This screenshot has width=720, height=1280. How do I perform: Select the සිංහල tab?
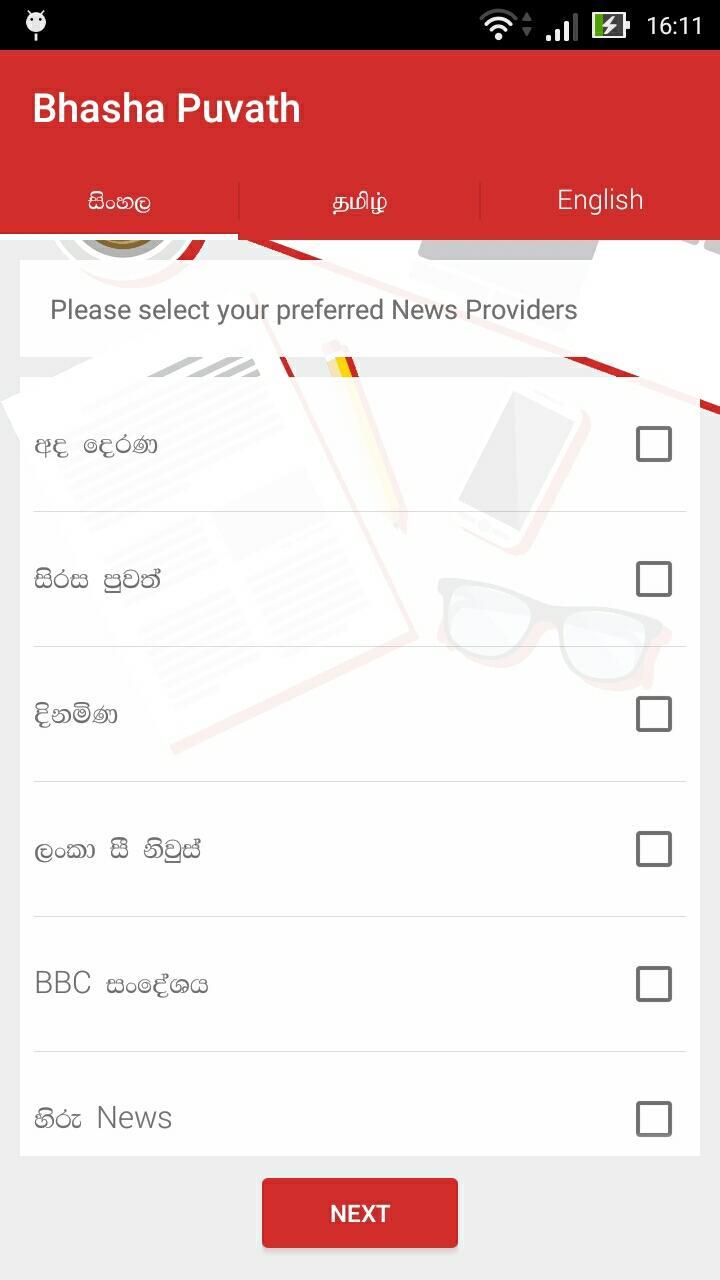[x=120, y=200]
